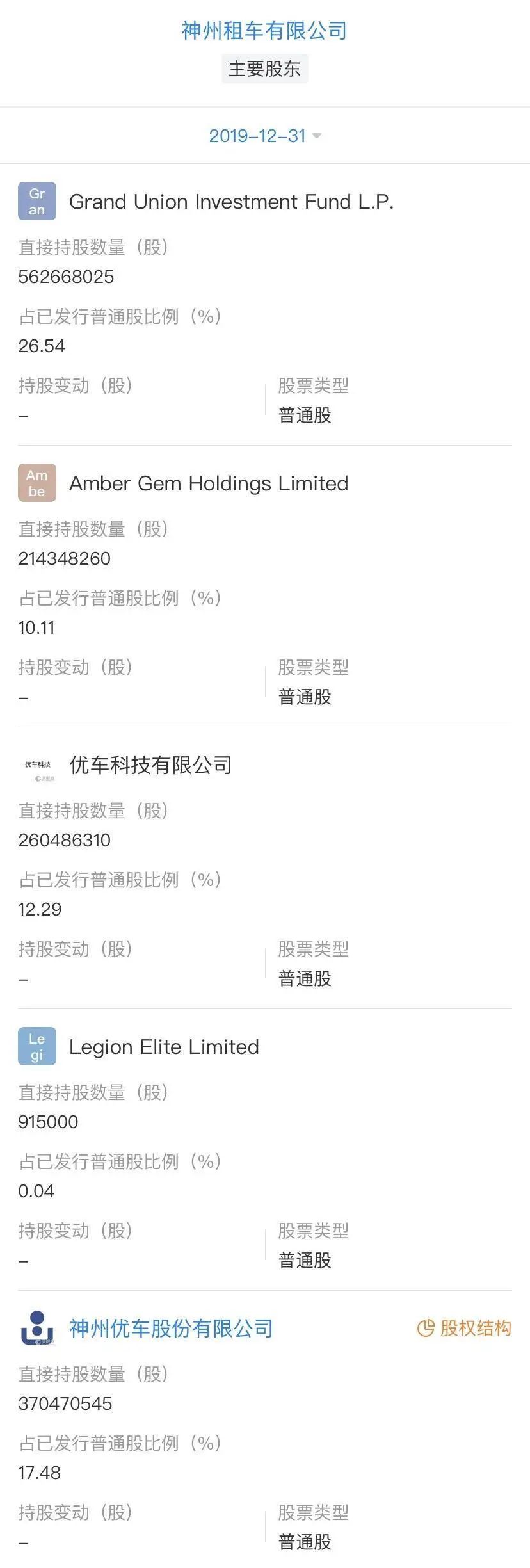
Task: Open the 2019-12-31 date dropdown
Action: [x=264, y=136]
